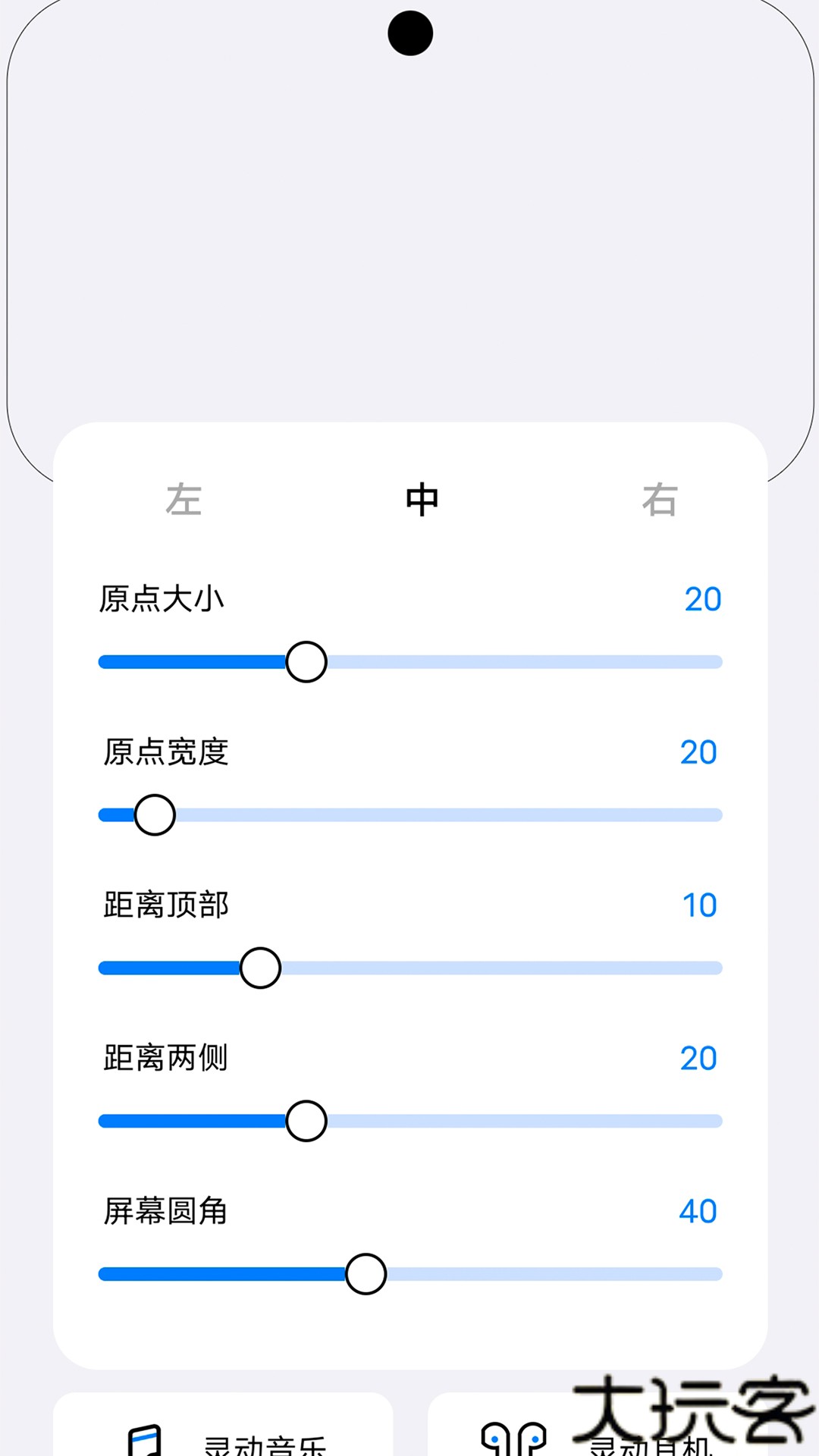Switch to the 右 tab
This screenshot has height=1456, width=819.
click(x=660, y=500)
